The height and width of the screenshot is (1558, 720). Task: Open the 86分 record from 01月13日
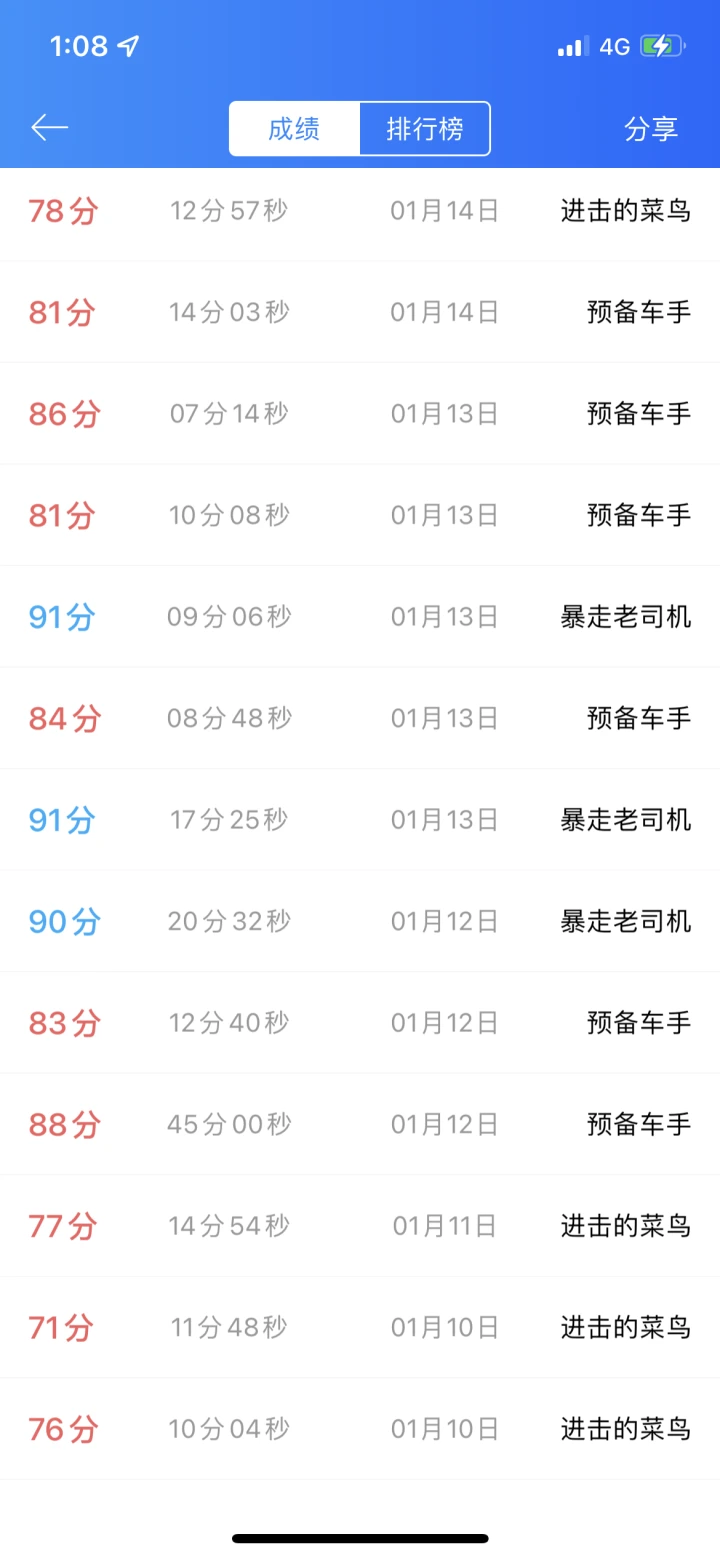[x=360, y=413]
